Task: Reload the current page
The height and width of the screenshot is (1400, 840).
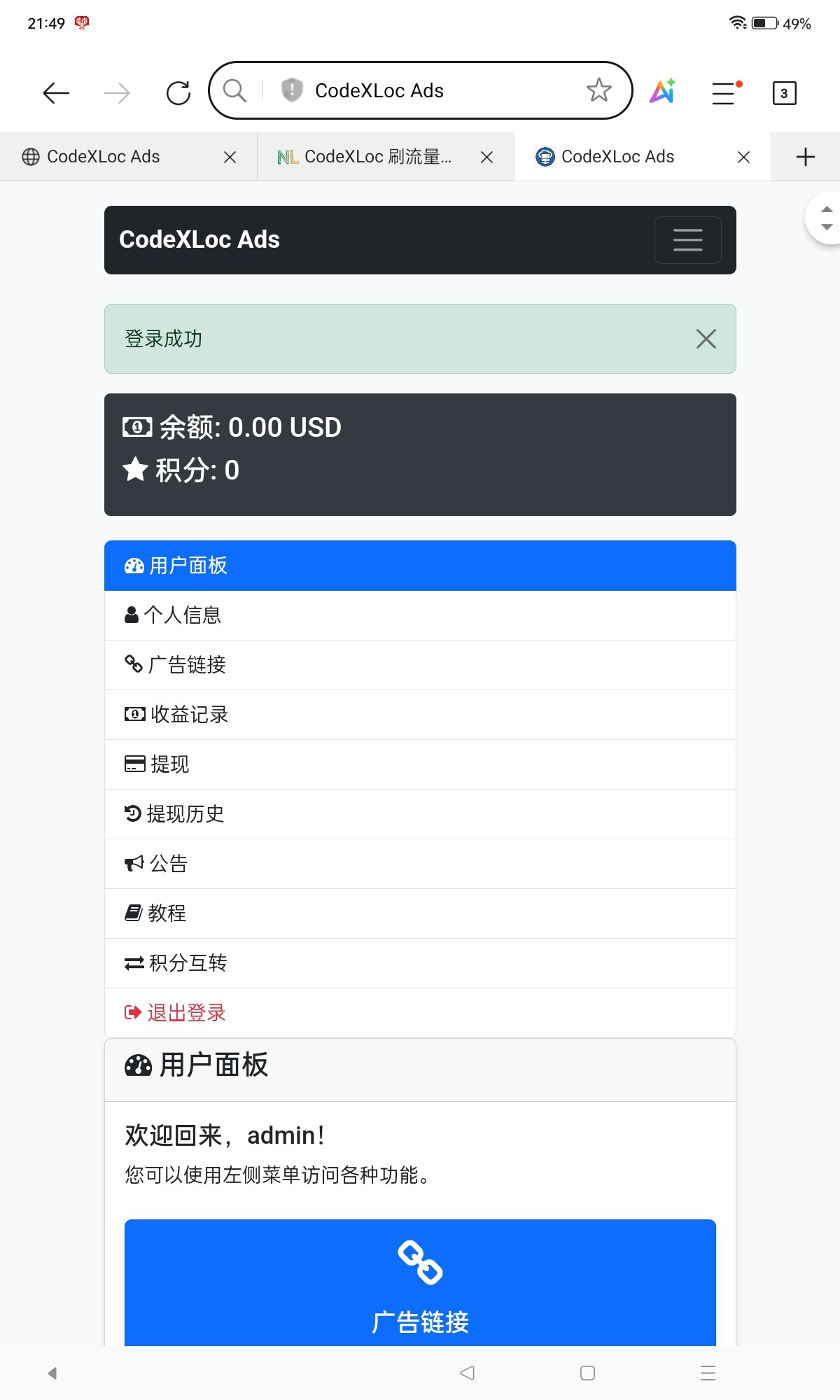Action: point(178,92)
